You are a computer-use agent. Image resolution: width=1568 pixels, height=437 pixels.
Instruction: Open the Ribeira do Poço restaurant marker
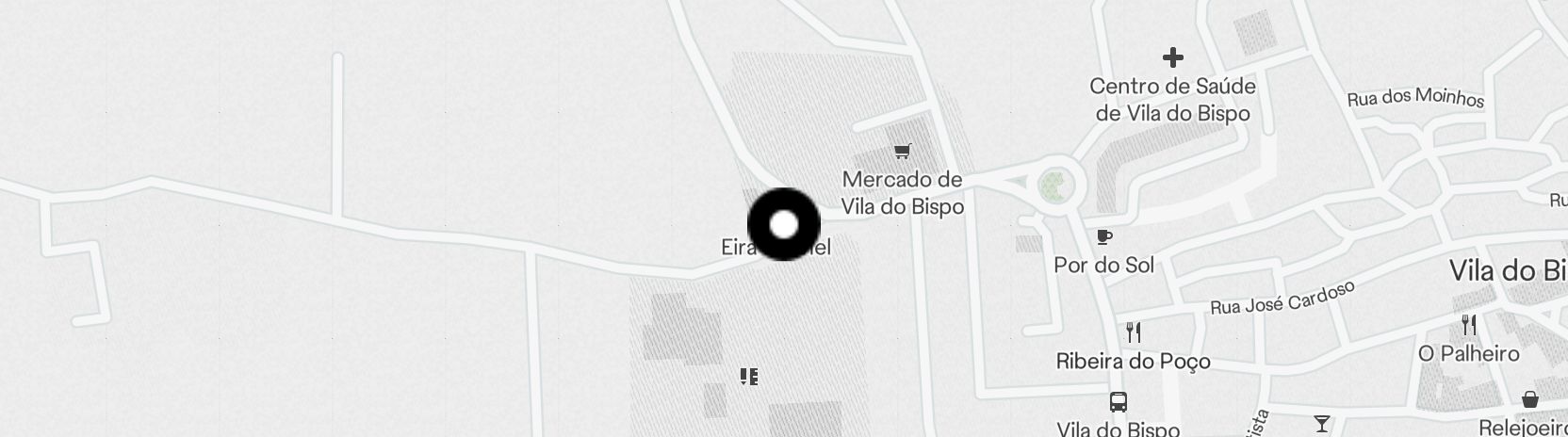point(1134,332)
